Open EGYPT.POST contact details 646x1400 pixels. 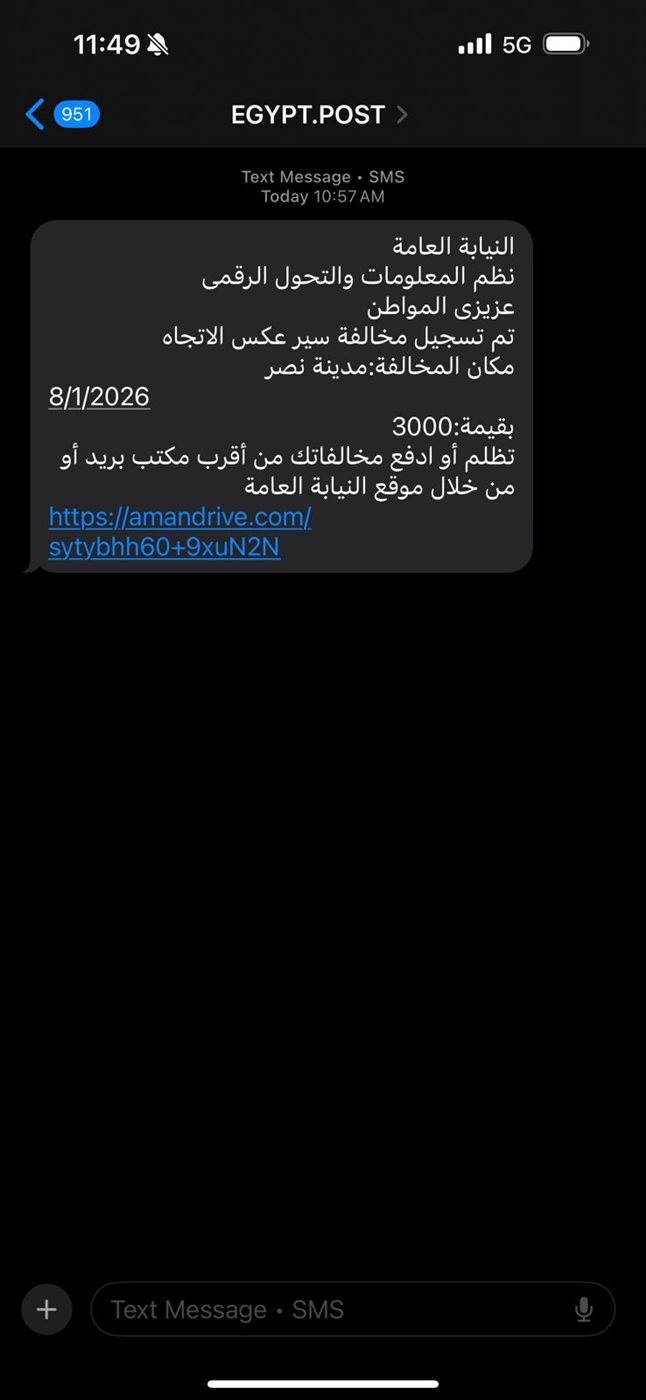click(318, 115)
